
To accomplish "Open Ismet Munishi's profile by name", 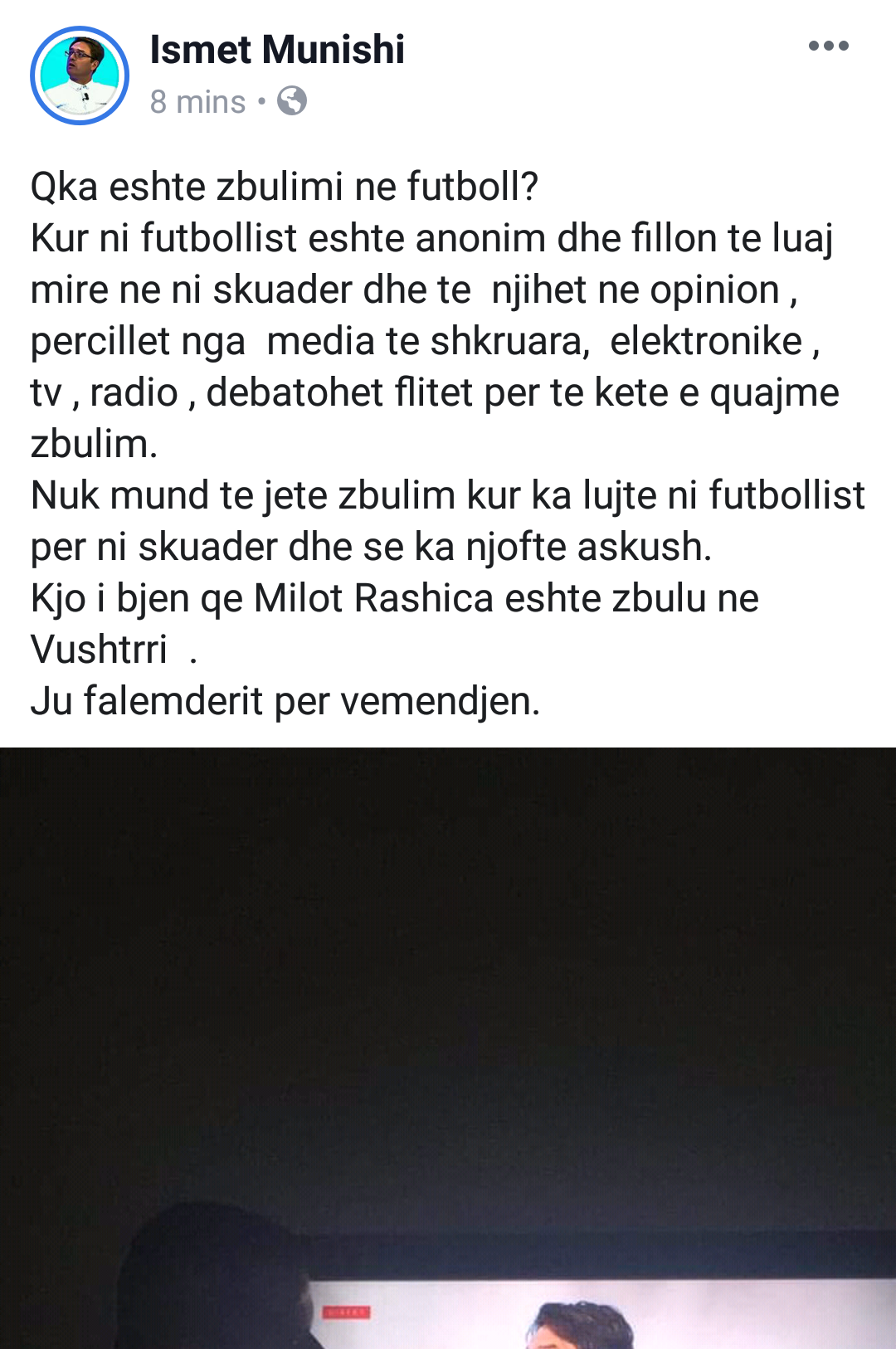I will click(x=277, y=50).
